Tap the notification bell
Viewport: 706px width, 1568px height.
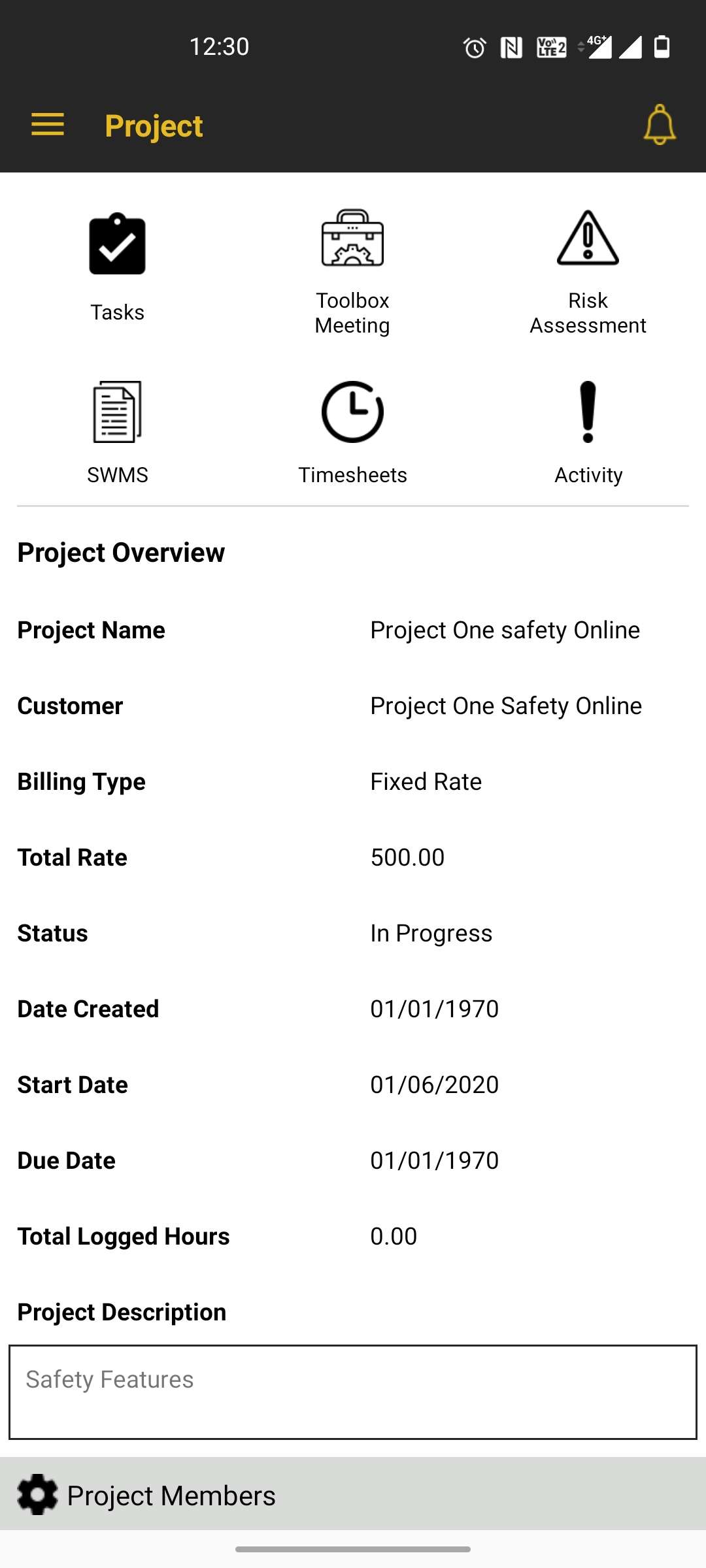tap(658, 125)
